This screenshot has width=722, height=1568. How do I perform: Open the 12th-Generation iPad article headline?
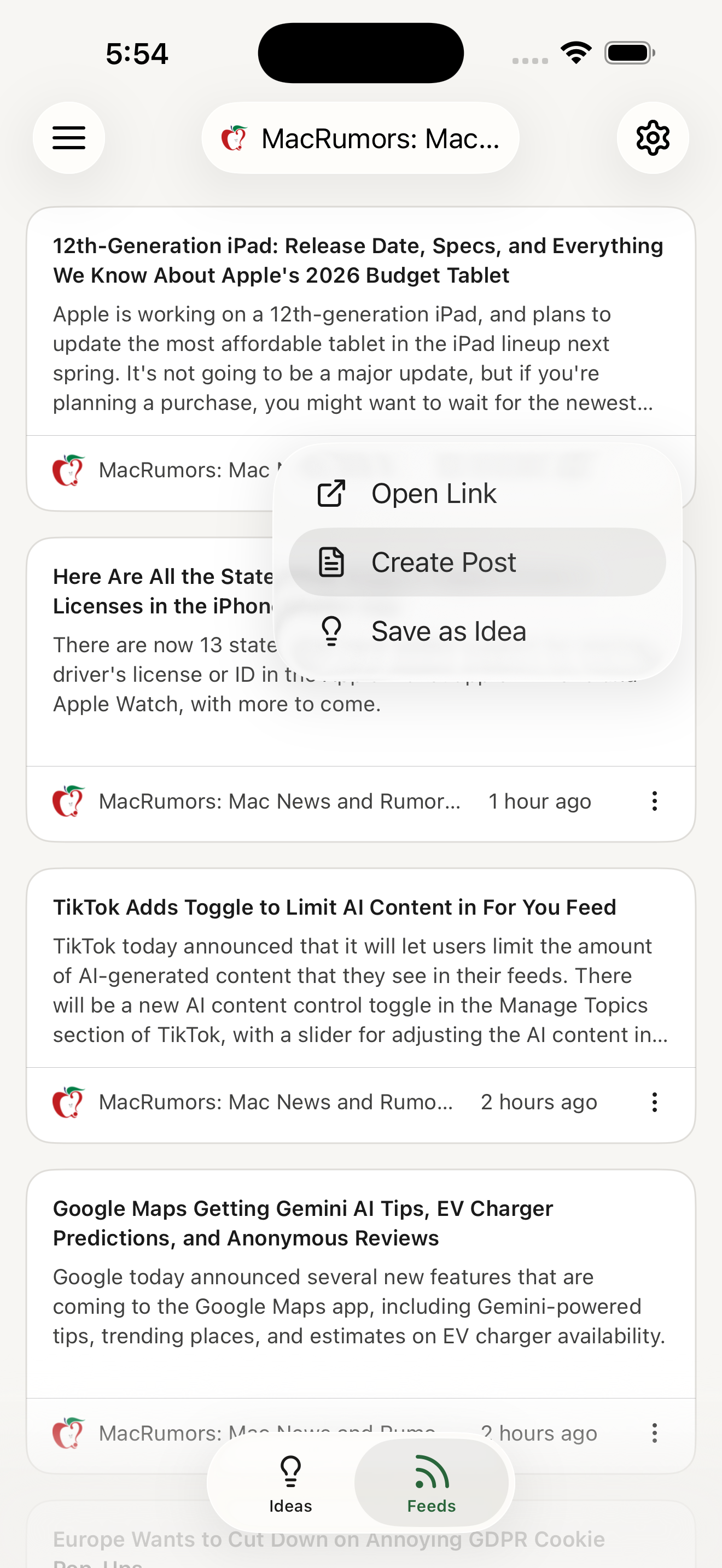coord(358,261)
